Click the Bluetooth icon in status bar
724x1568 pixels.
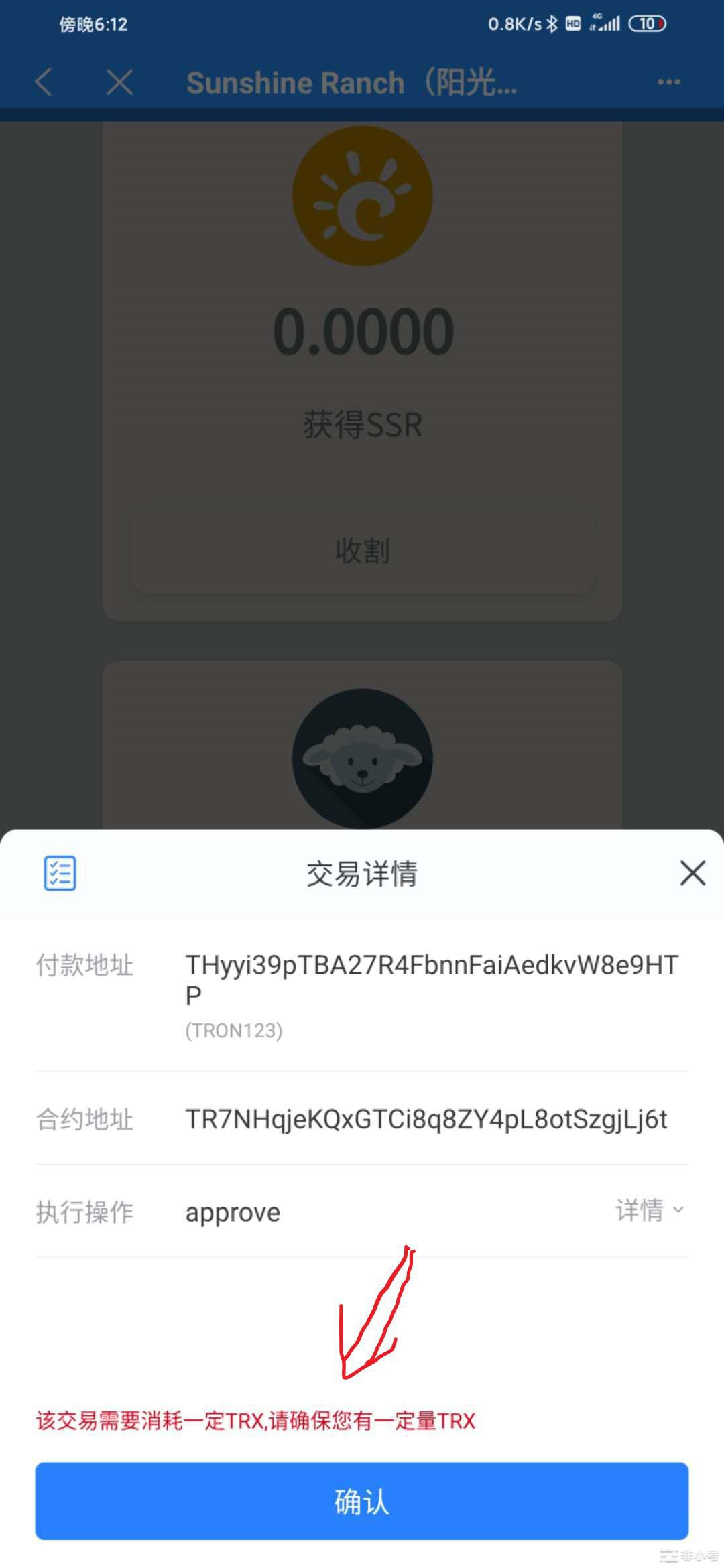point(551,24)
